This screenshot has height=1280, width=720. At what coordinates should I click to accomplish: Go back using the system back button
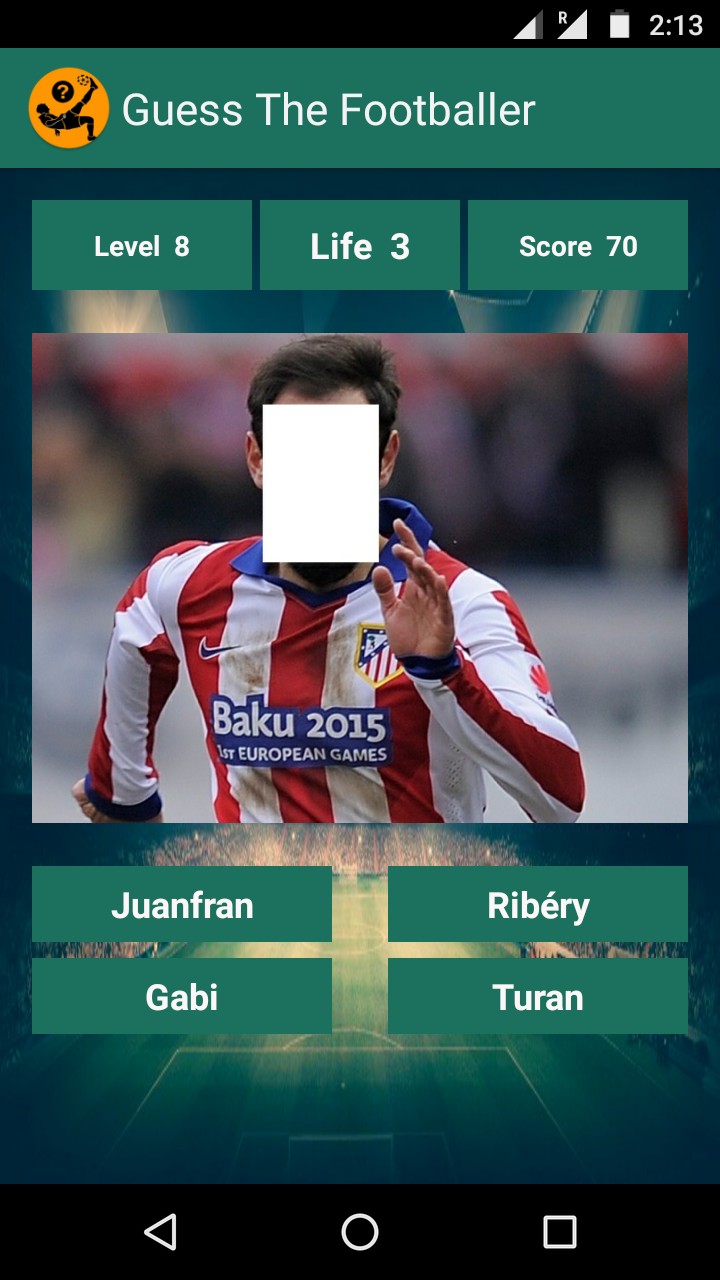161,1232
